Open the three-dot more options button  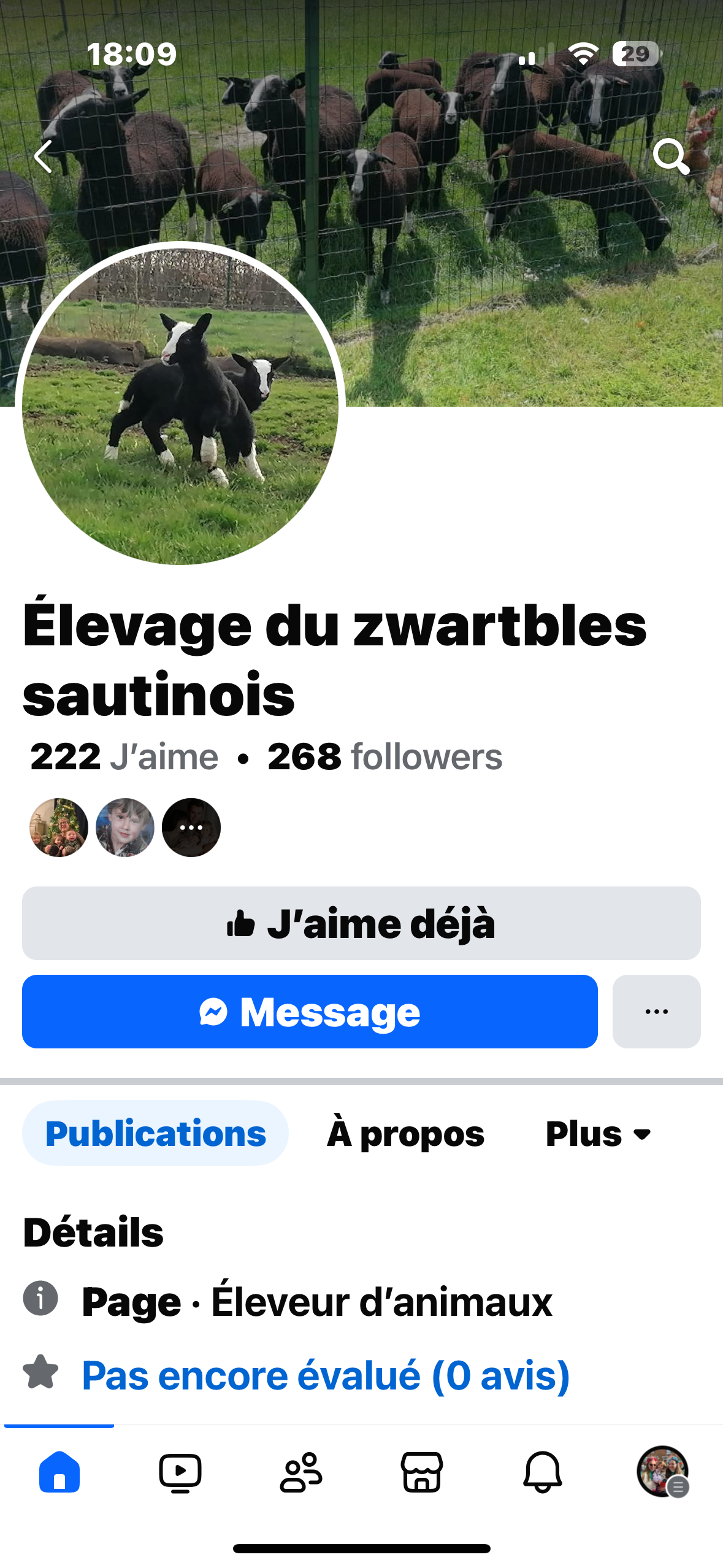click(656, 1011)
